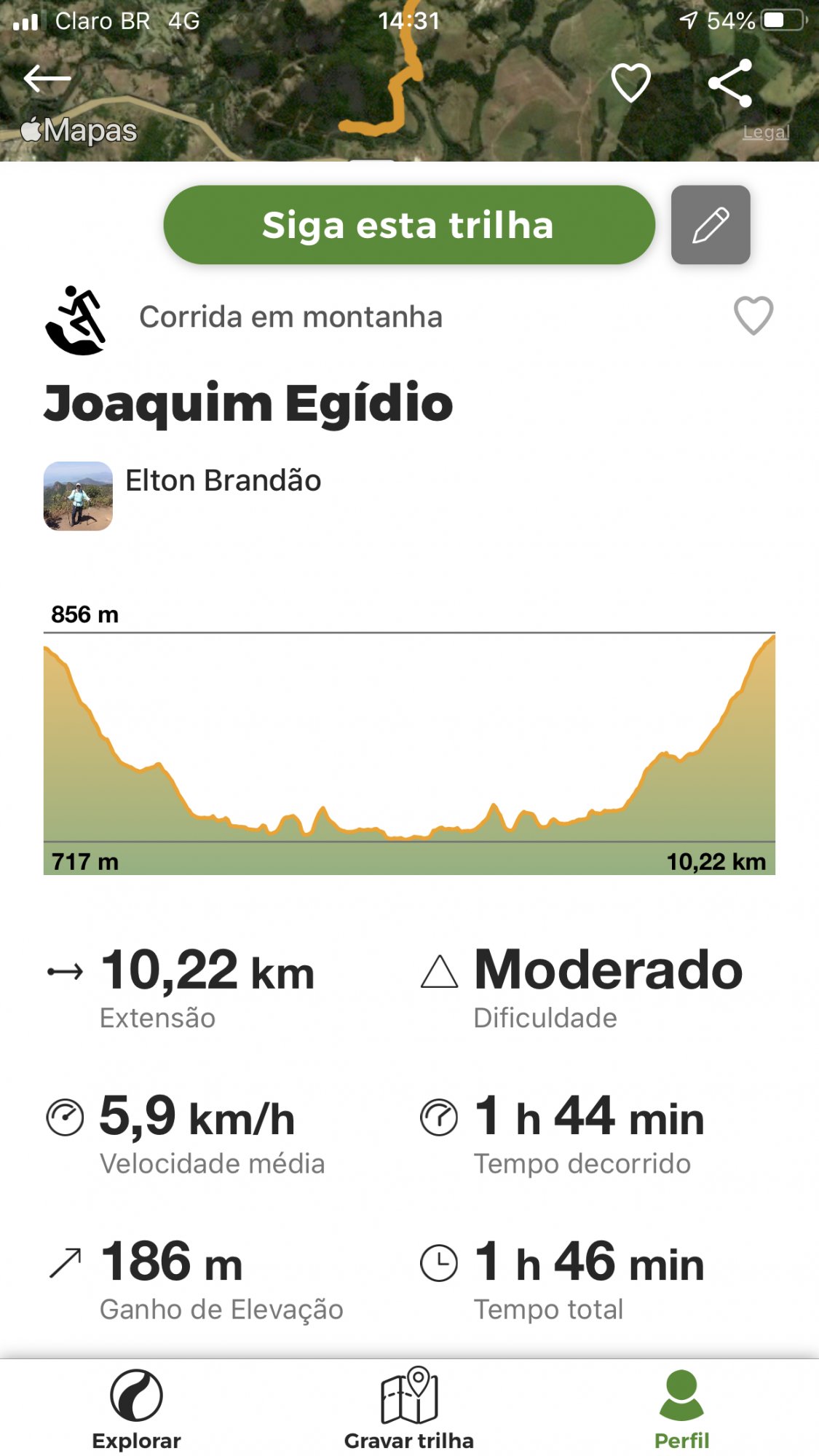Start following with Siga esta trilha
This screenshot has height=1456, width=819.
pyautogui.click(x=409, y=225)
